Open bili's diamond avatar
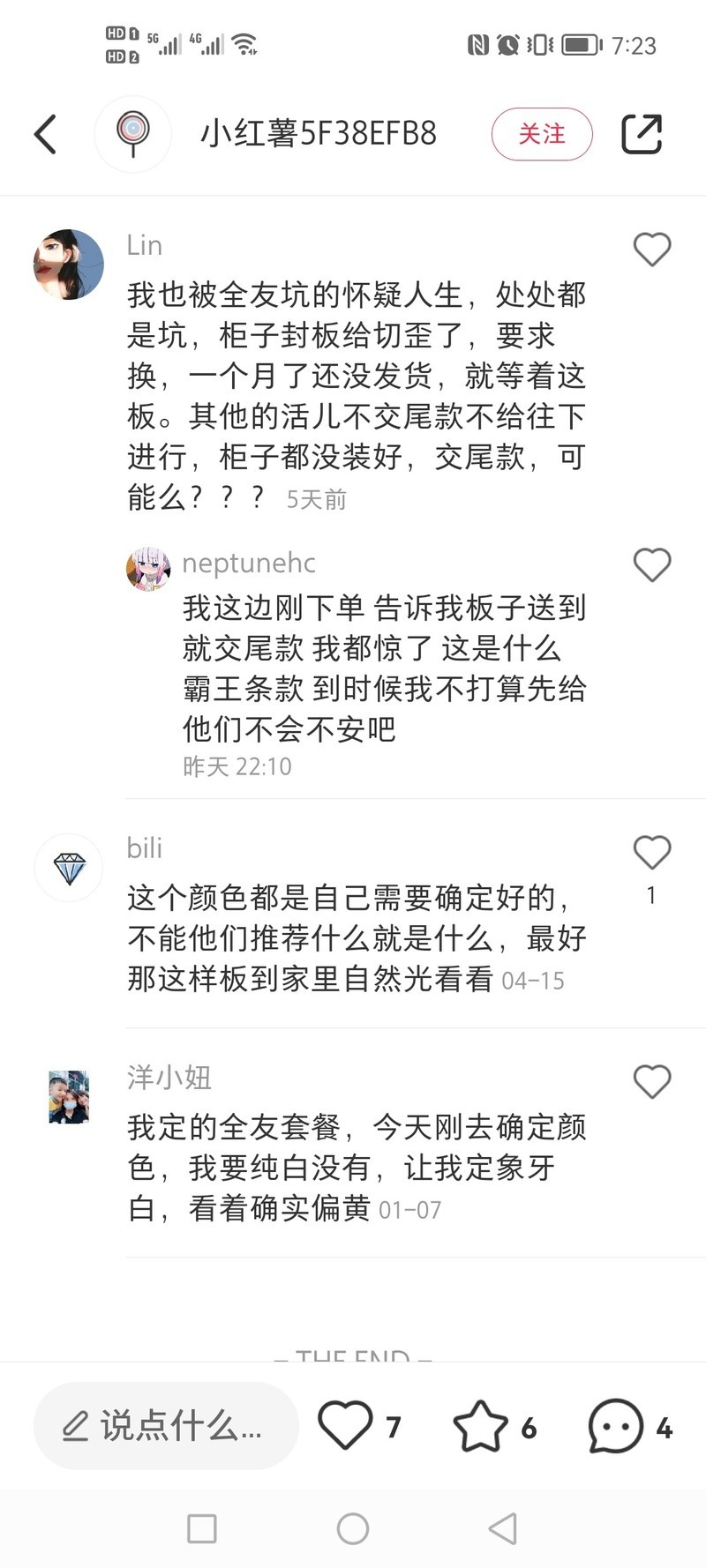706x1568 pixels. 69,868
